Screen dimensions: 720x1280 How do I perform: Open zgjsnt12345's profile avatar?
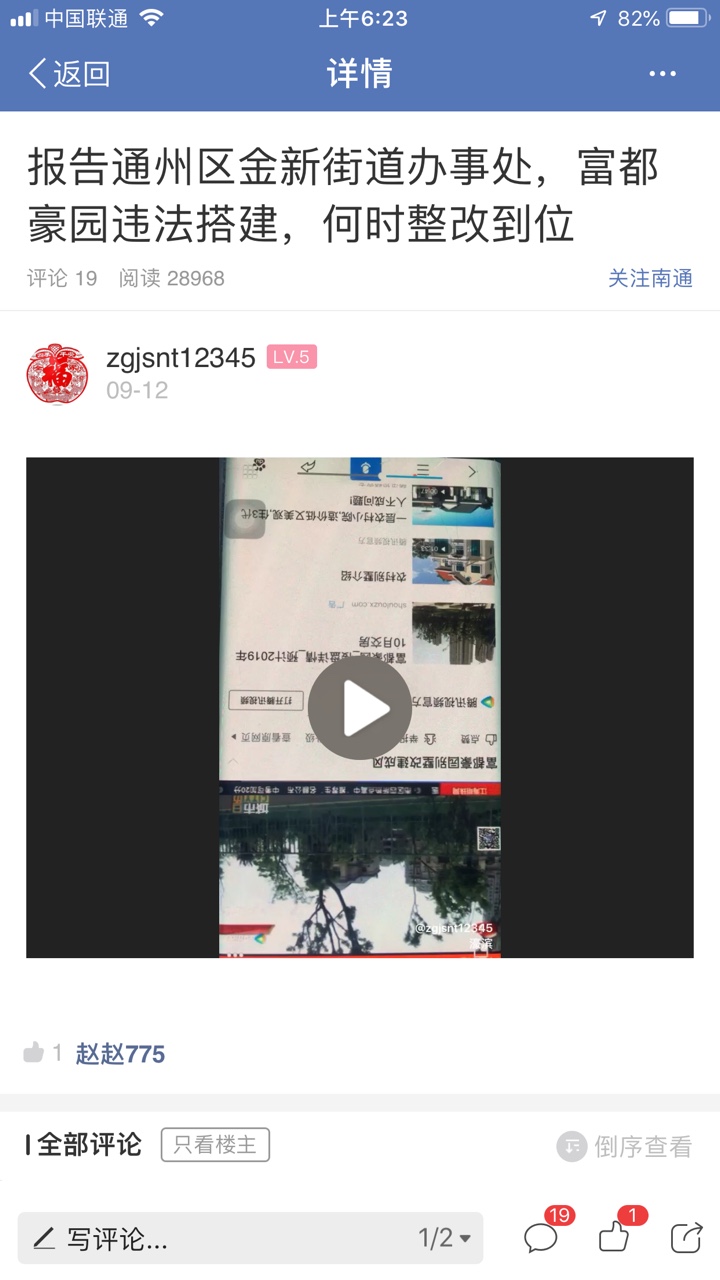[56, 373]
